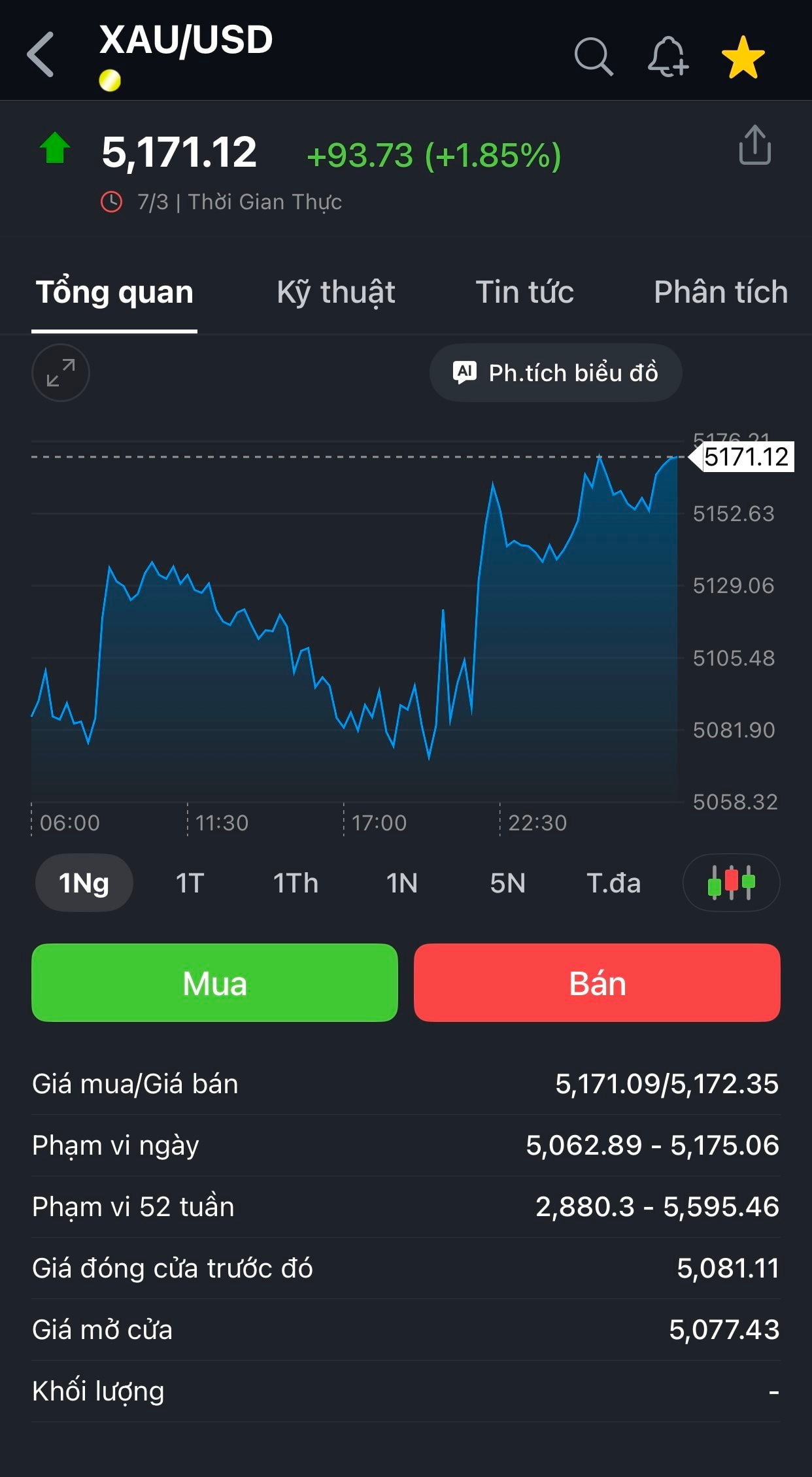This screenshot has width=812, height=1477.
Task: Tap the back arrow to exit XAU/USD
Action: (41, 52)
